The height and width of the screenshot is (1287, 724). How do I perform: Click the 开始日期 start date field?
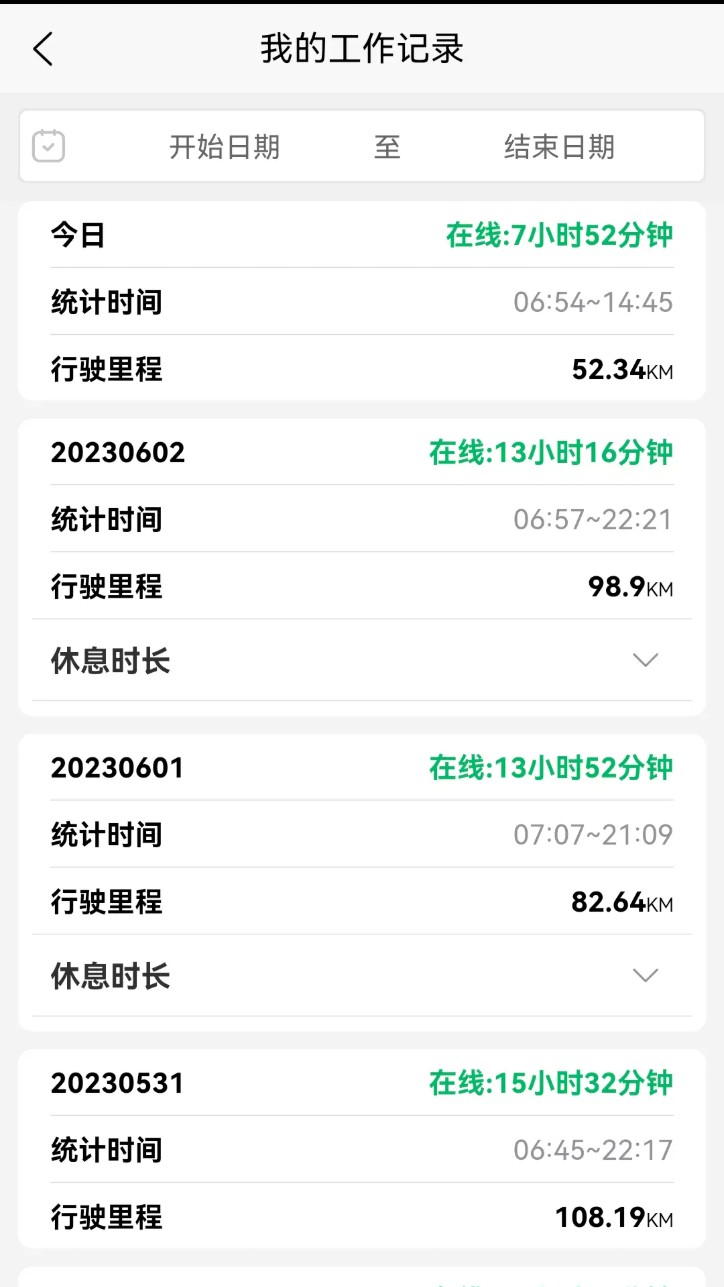(224, 146)
